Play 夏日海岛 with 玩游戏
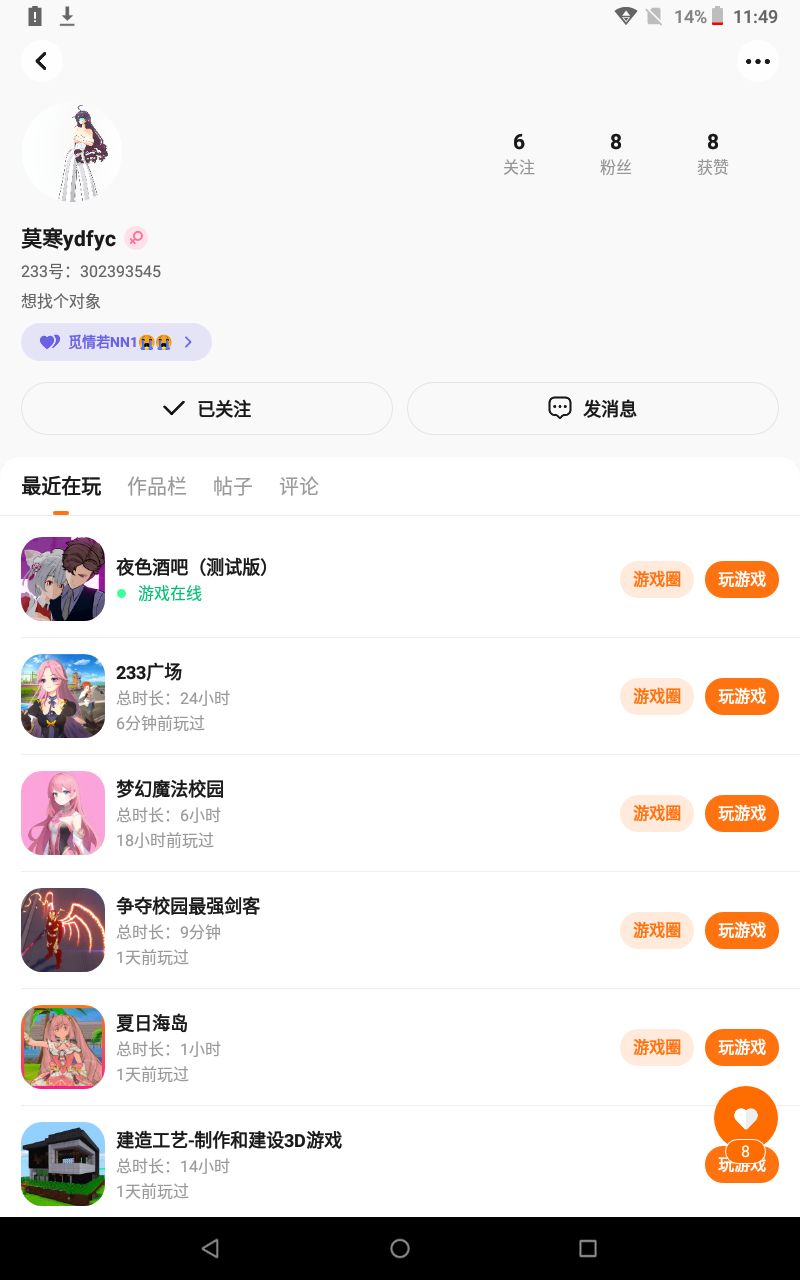800x1280 pixels. pyautogui.click(x=741, y=1047)
